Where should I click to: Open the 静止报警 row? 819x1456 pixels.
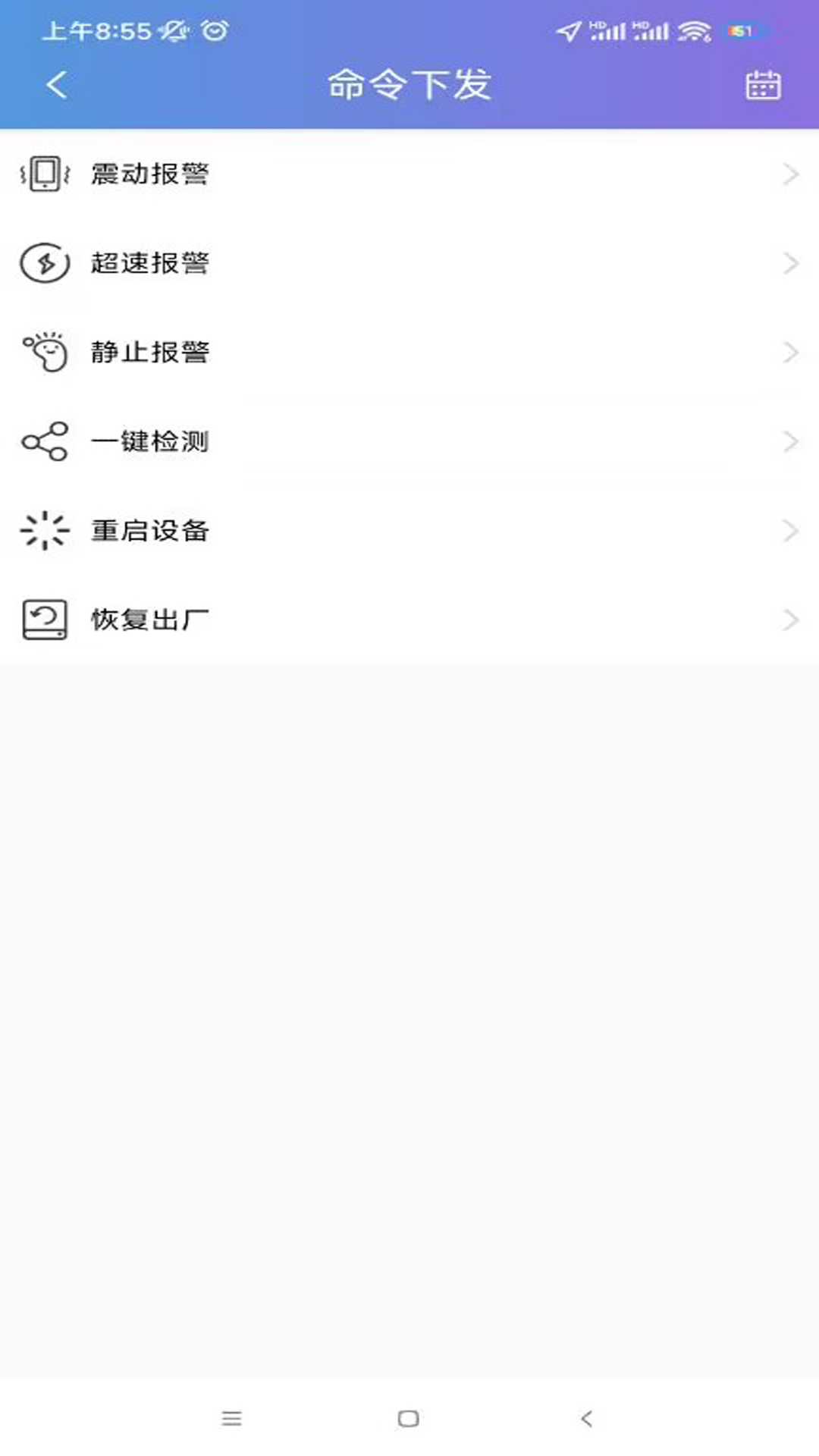pos(150,353)
